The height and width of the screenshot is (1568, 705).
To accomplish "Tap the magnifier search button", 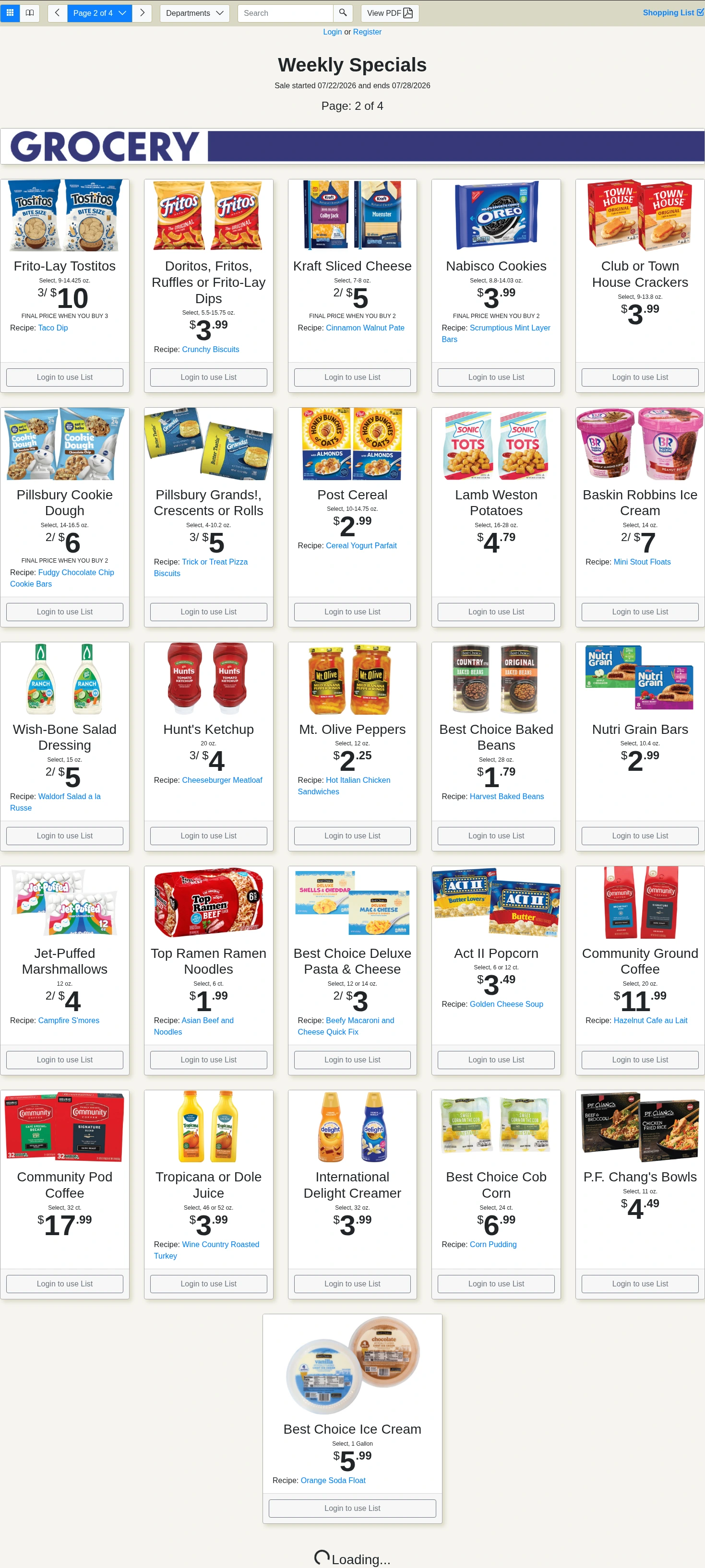I will click(343, 13).
